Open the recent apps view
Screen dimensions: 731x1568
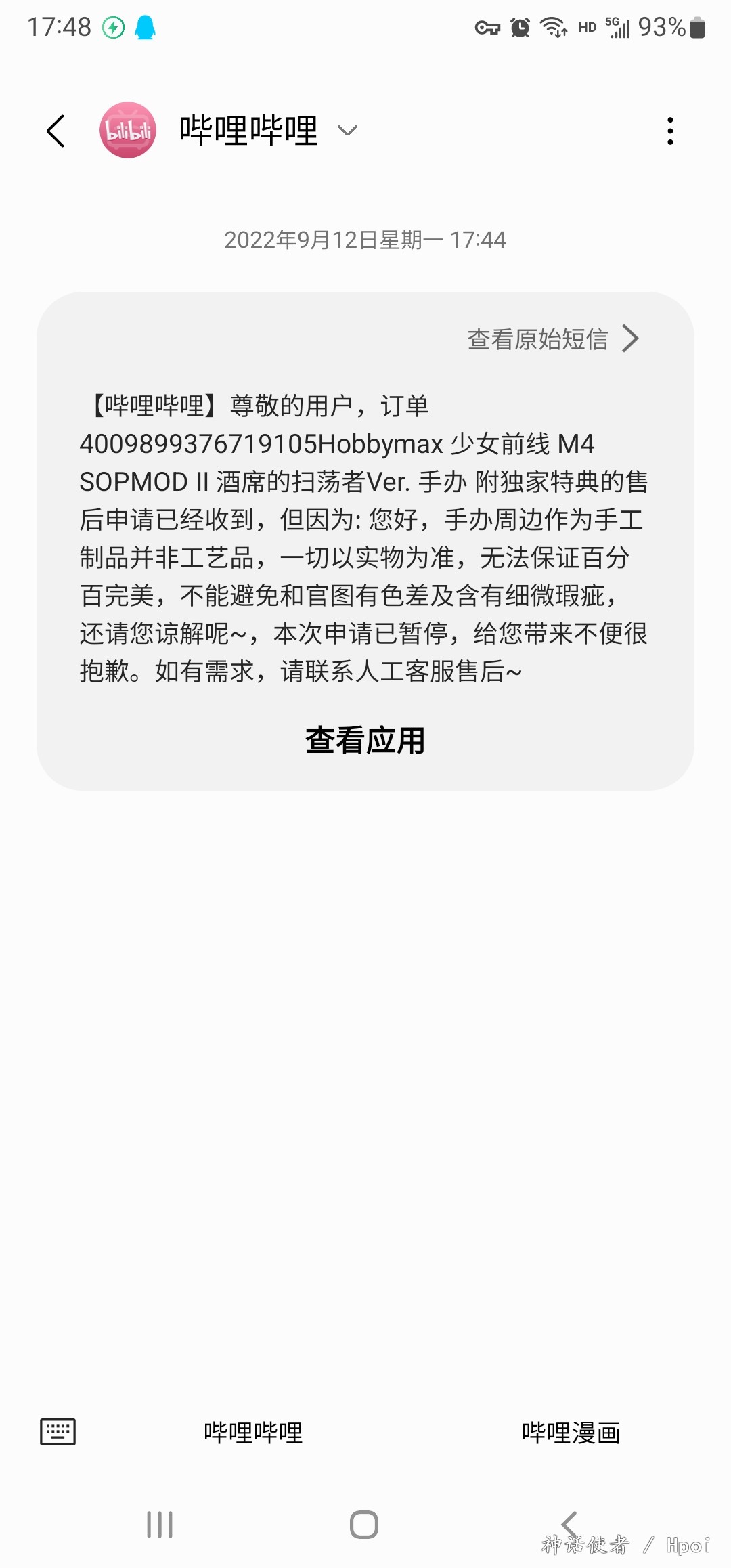160,1525
